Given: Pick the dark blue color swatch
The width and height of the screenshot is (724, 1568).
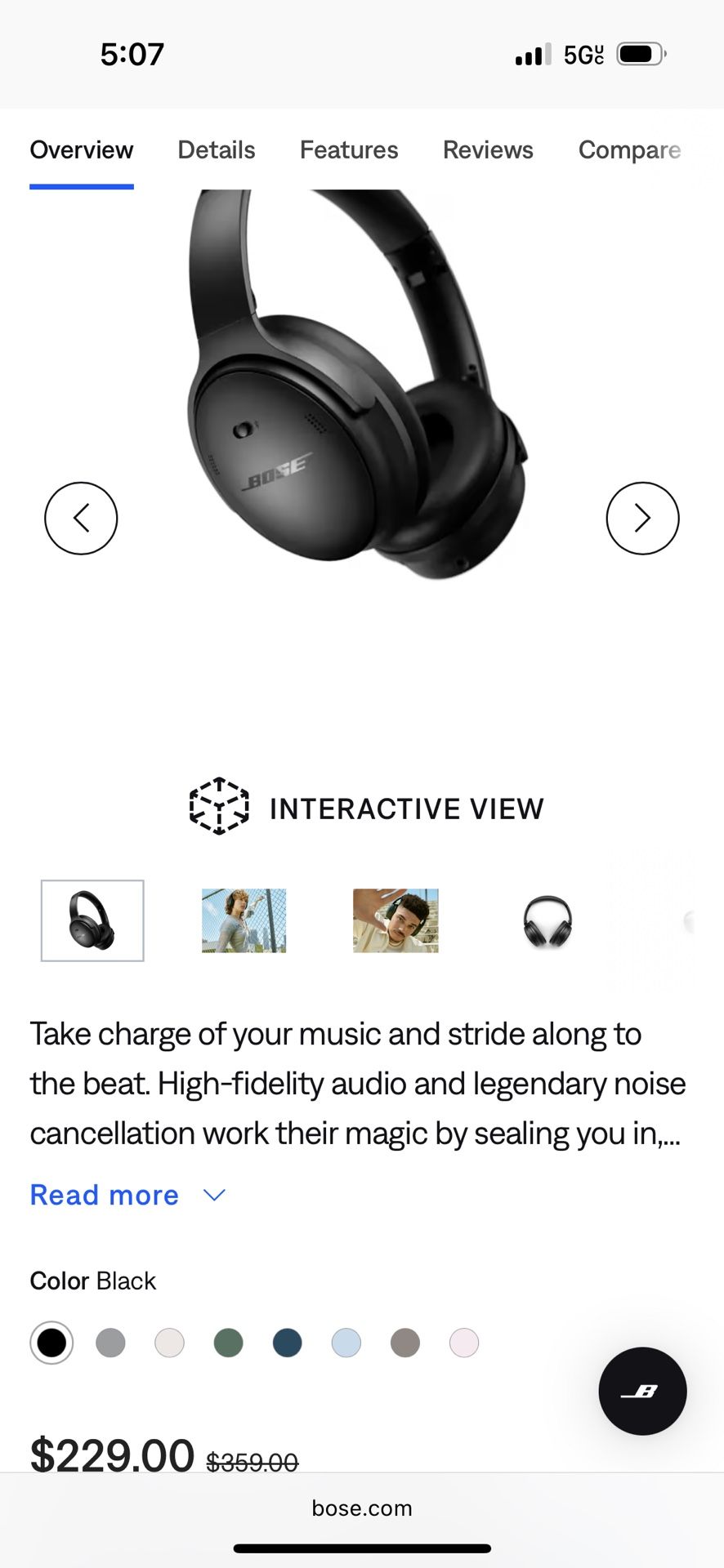Looking at the screenshot, I should (x=288, y=1343).
